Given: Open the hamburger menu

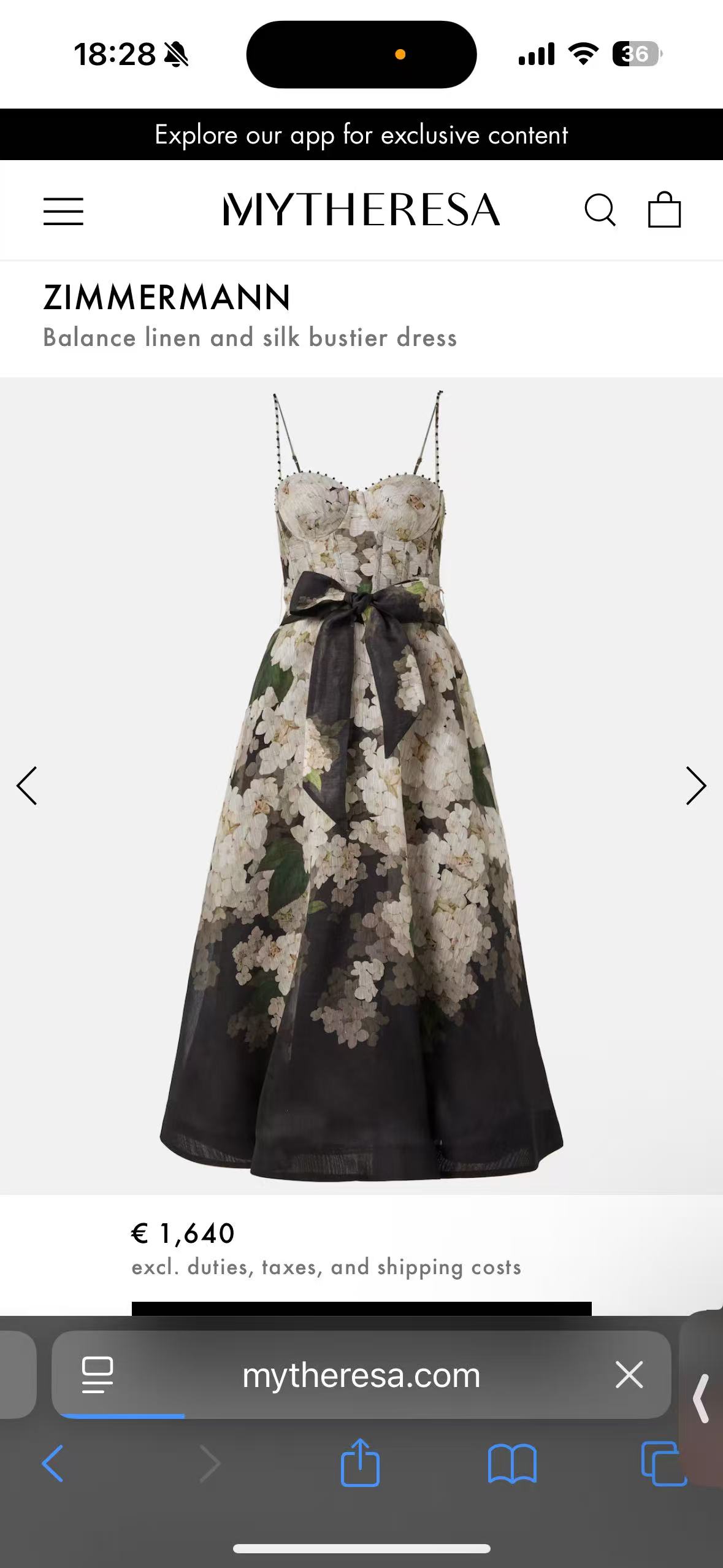Looking at the screenshot, I should tap(63, 211).
